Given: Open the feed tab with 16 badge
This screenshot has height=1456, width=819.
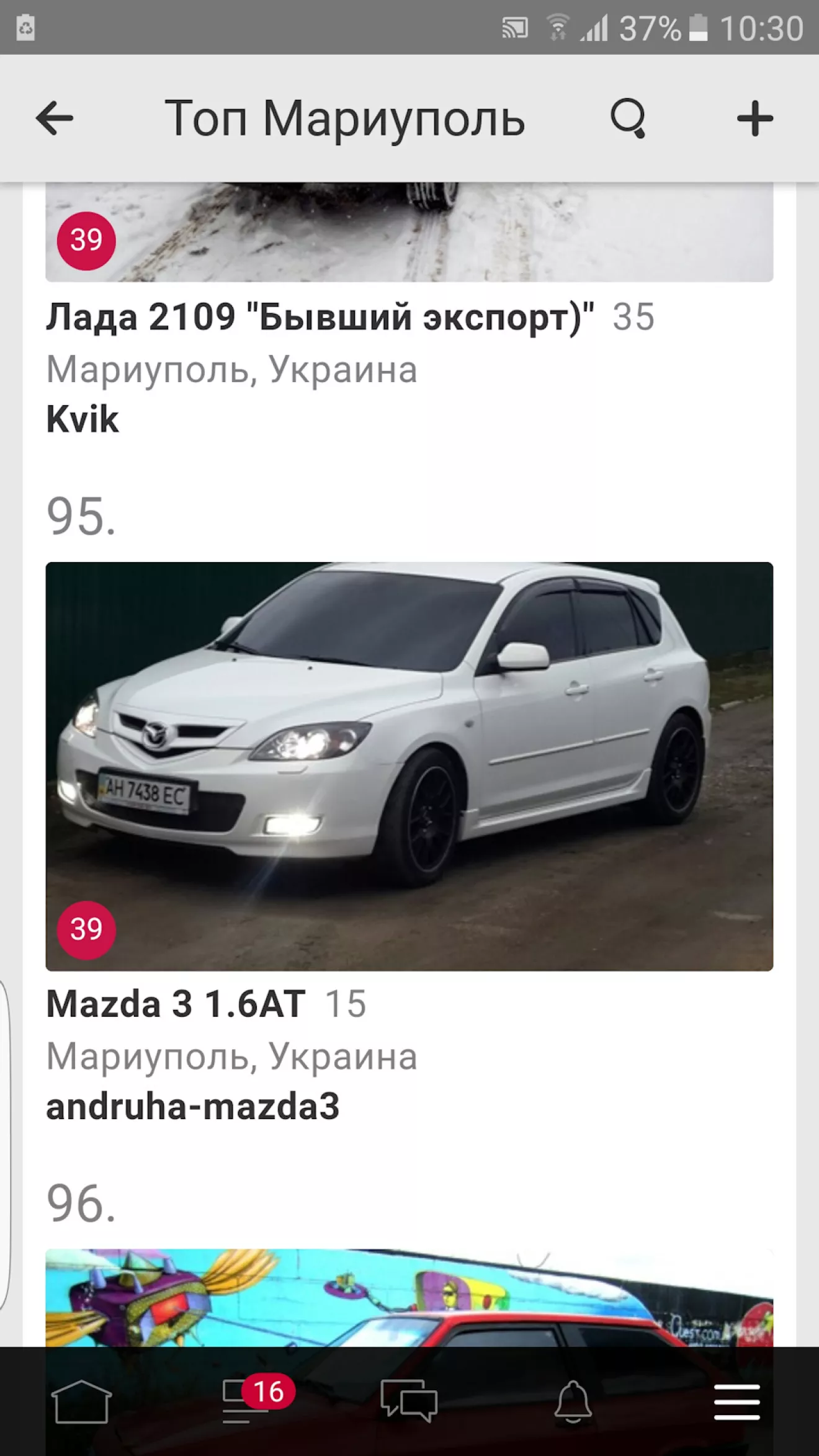Looking at the screenshot, I should pyautogui.click(x=245, y=1402).
